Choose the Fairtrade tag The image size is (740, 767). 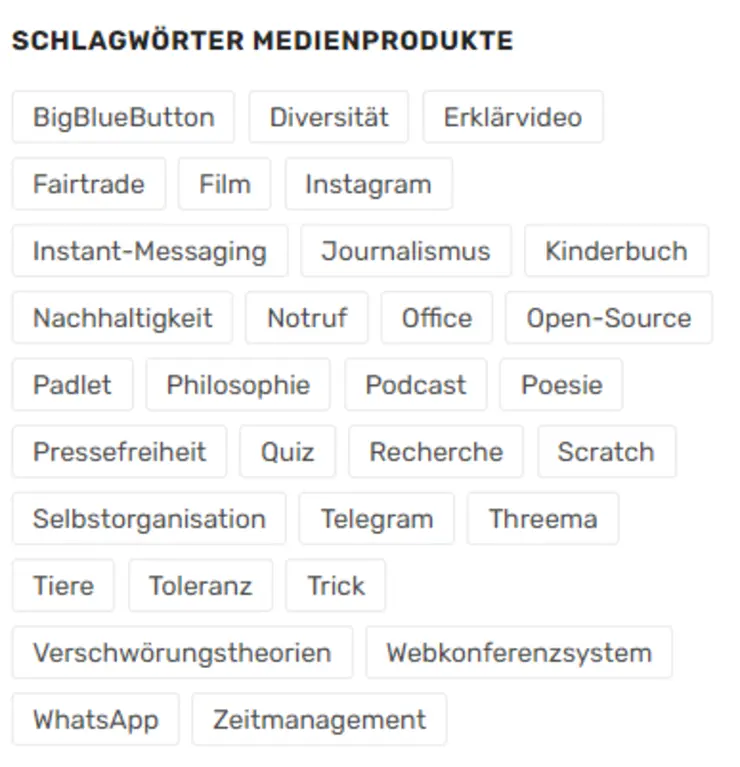click(x=89, y=184)
